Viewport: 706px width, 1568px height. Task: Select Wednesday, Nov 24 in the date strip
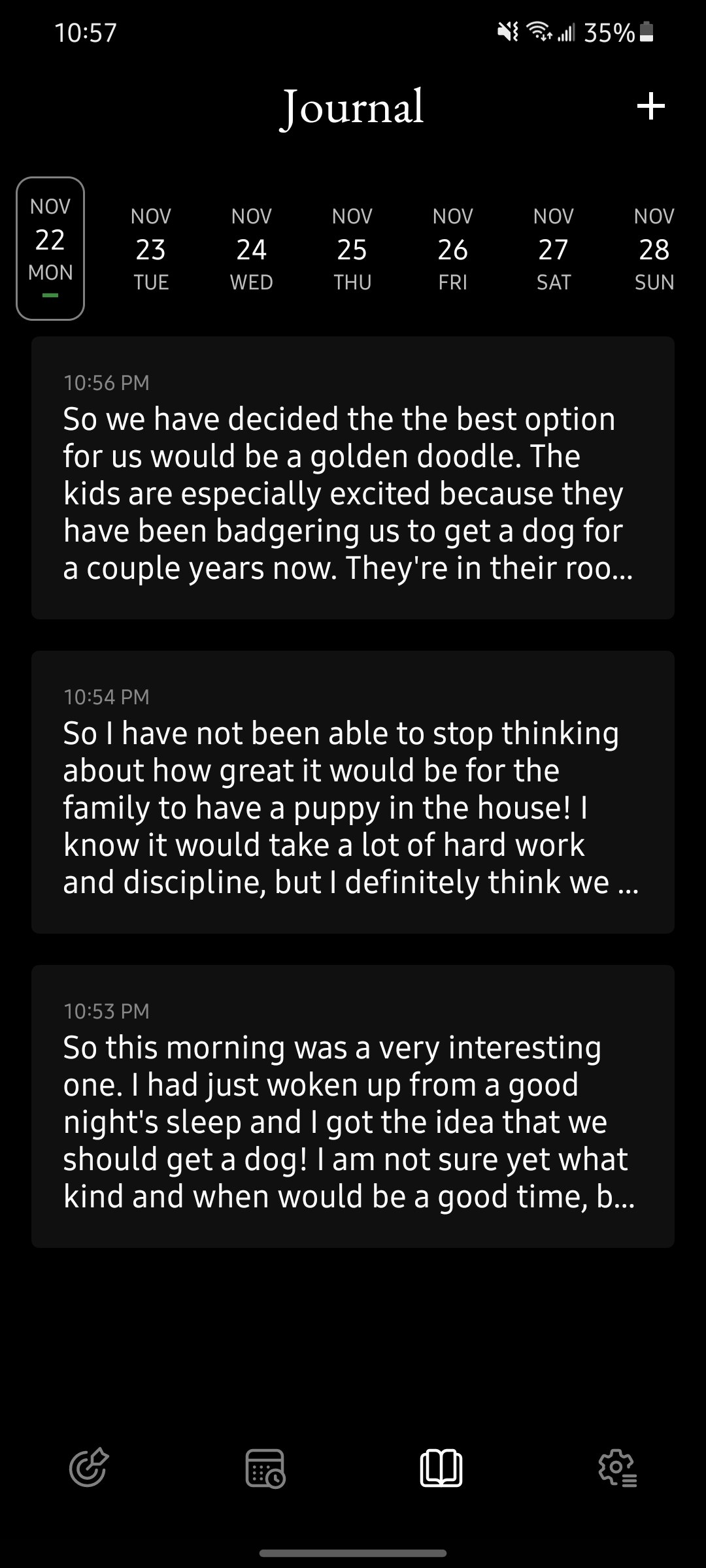coord(252,249)
